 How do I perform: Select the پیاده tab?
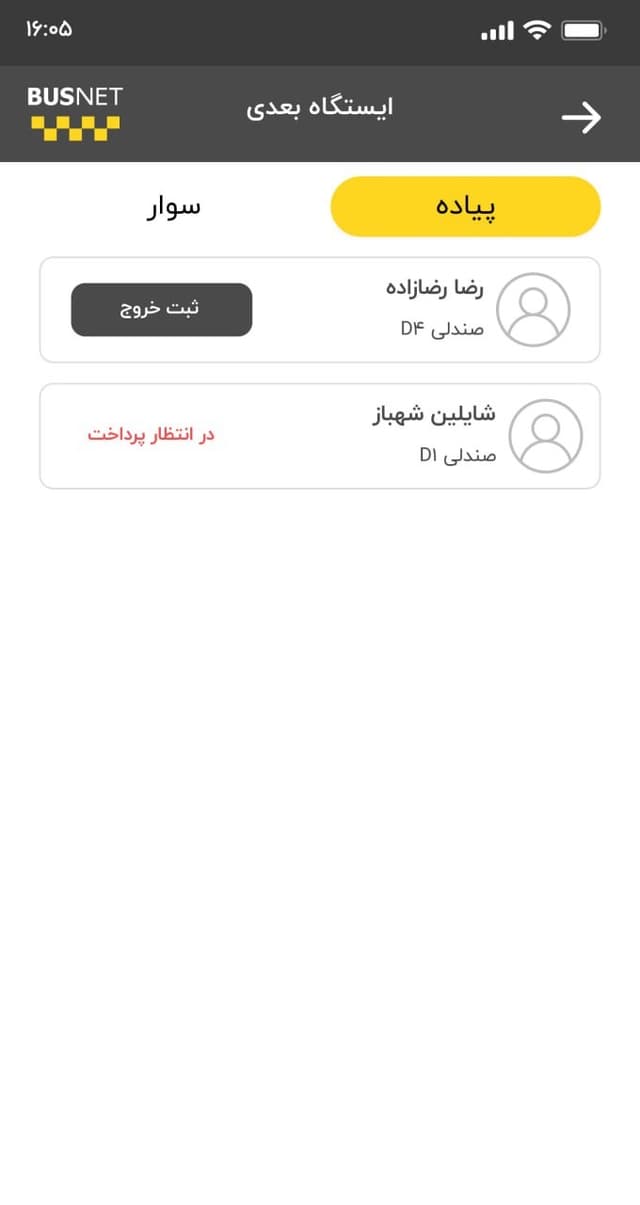[x=465, y=207]
